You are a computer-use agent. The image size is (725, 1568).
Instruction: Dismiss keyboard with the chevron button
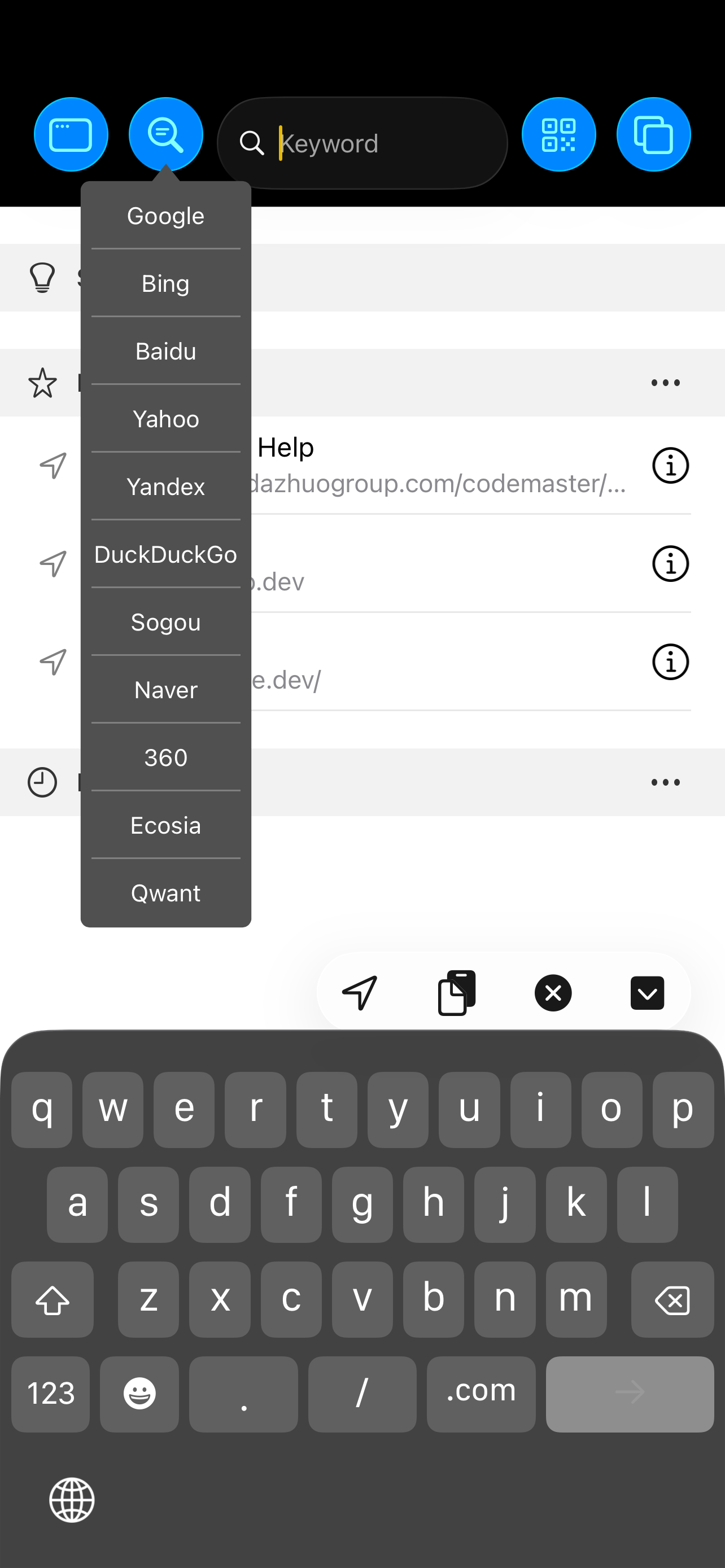pos(647,993)
